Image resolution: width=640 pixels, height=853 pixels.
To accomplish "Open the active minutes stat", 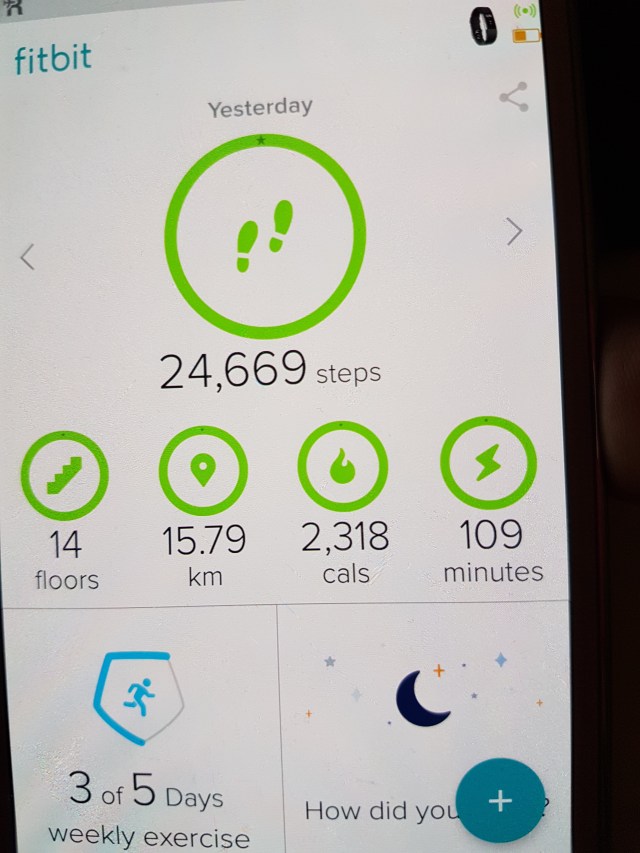I will [488, 465].
